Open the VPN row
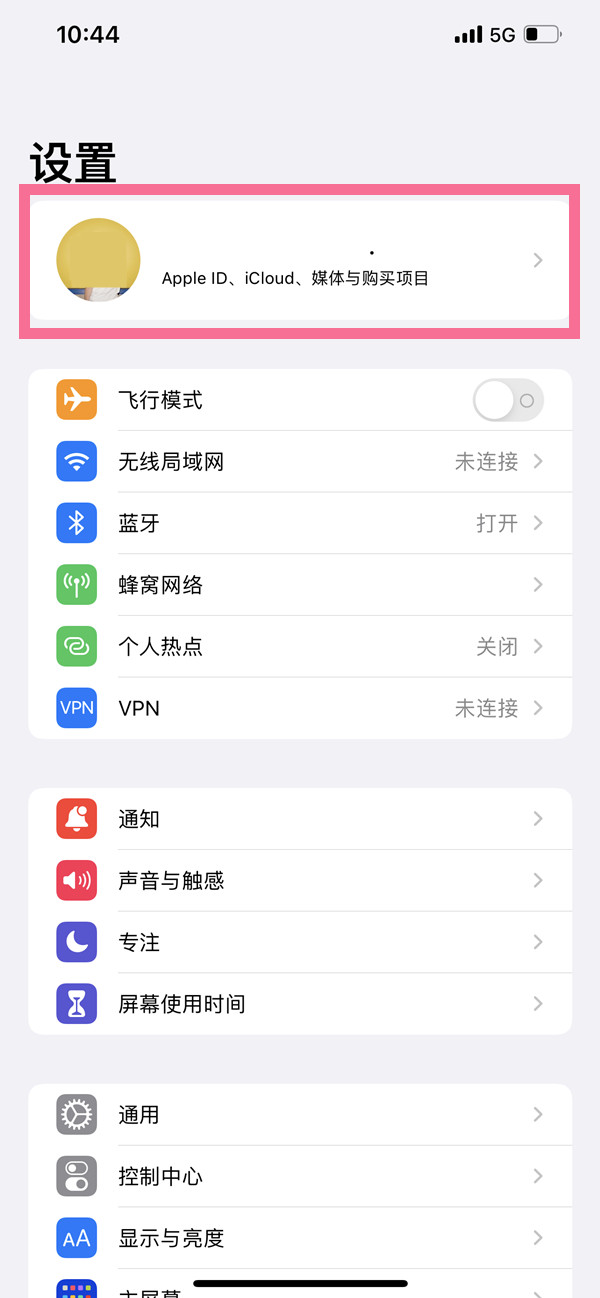 [x=300, y=708]
